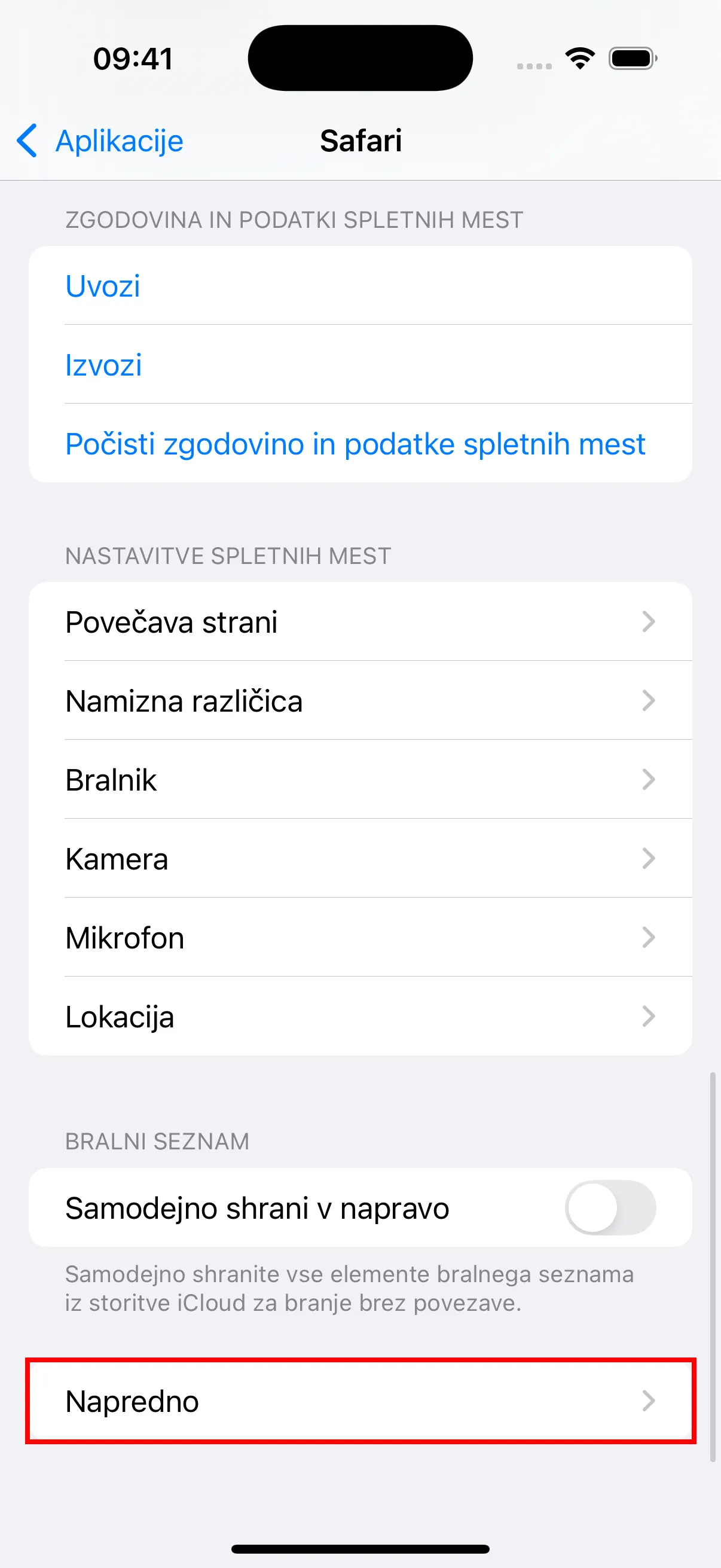The height and width of the screenshot is (1568, 721).
Task: Open Bralnik settings
Action: tap(359, 780)
